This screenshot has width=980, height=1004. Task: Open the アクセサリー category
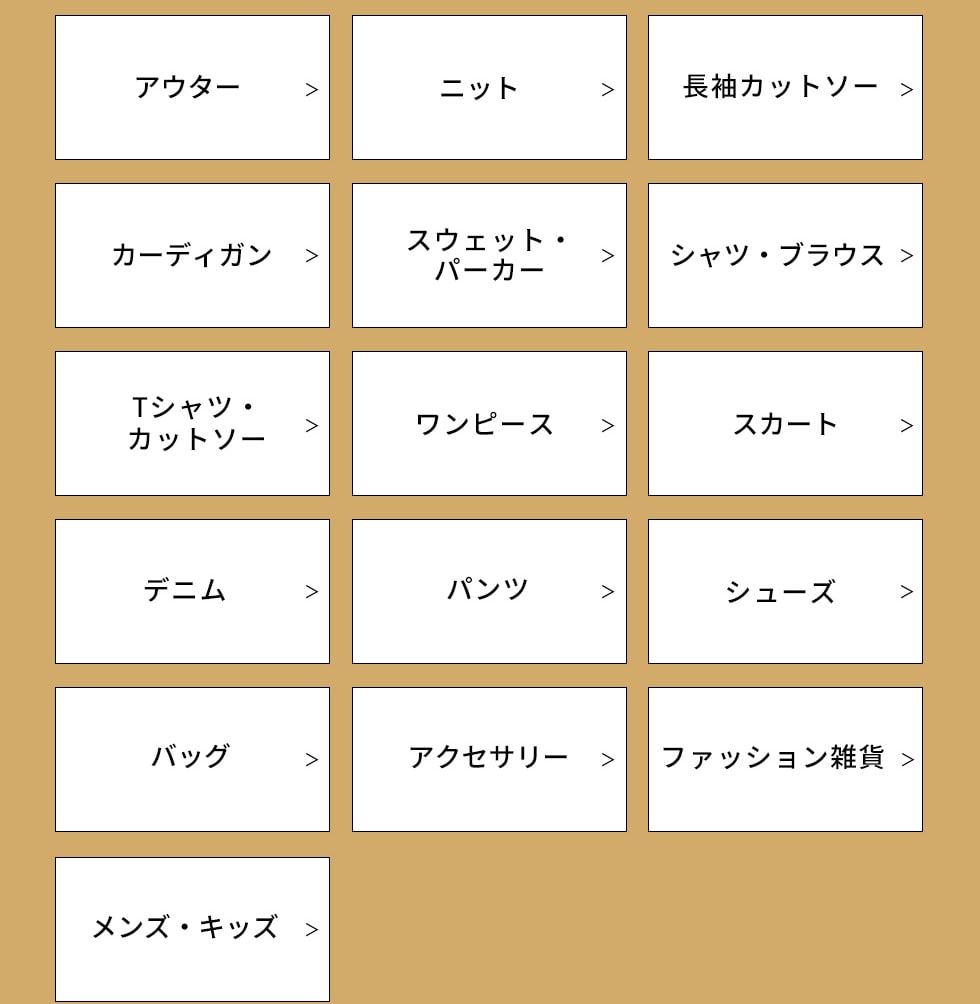489,760
